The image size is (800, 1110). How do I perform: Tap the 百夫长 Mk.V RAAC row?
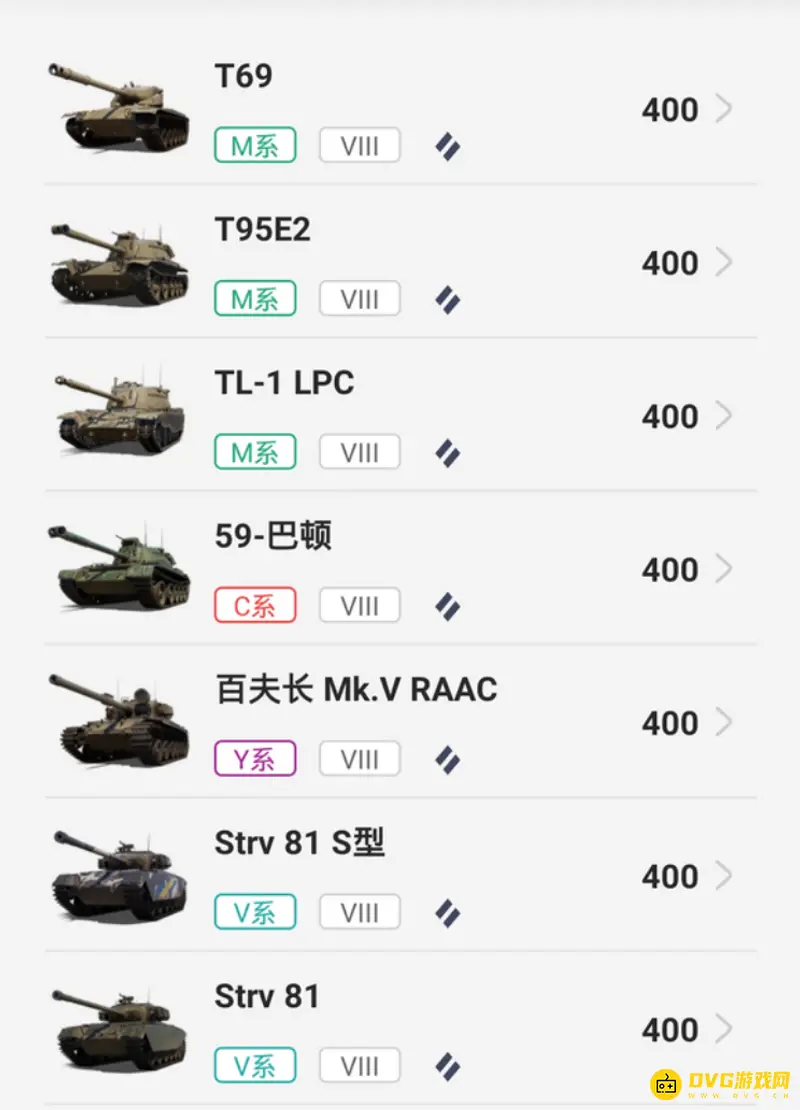point(400,722)
